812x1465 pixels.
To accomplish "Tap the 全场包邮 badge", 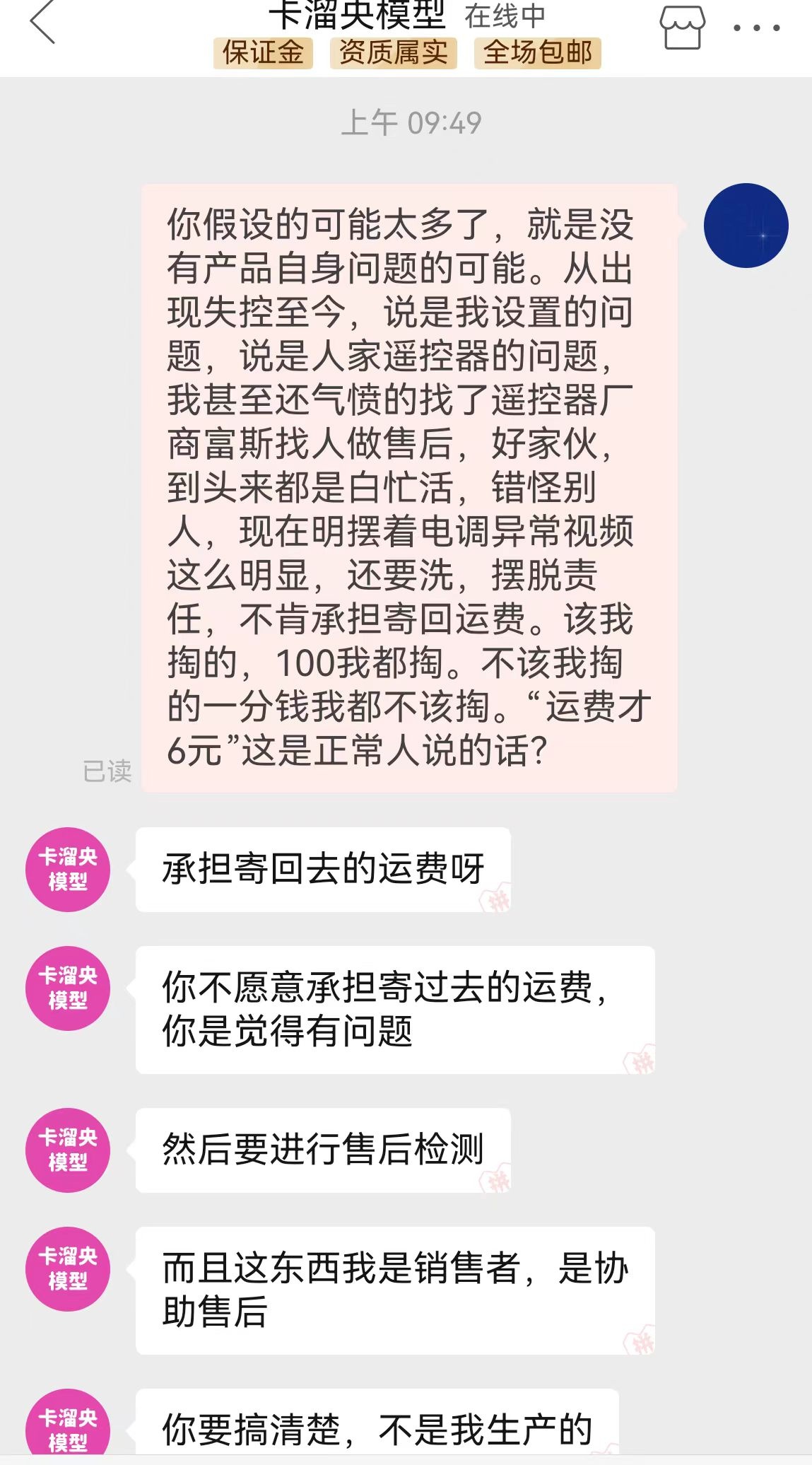I will point(538,53).
